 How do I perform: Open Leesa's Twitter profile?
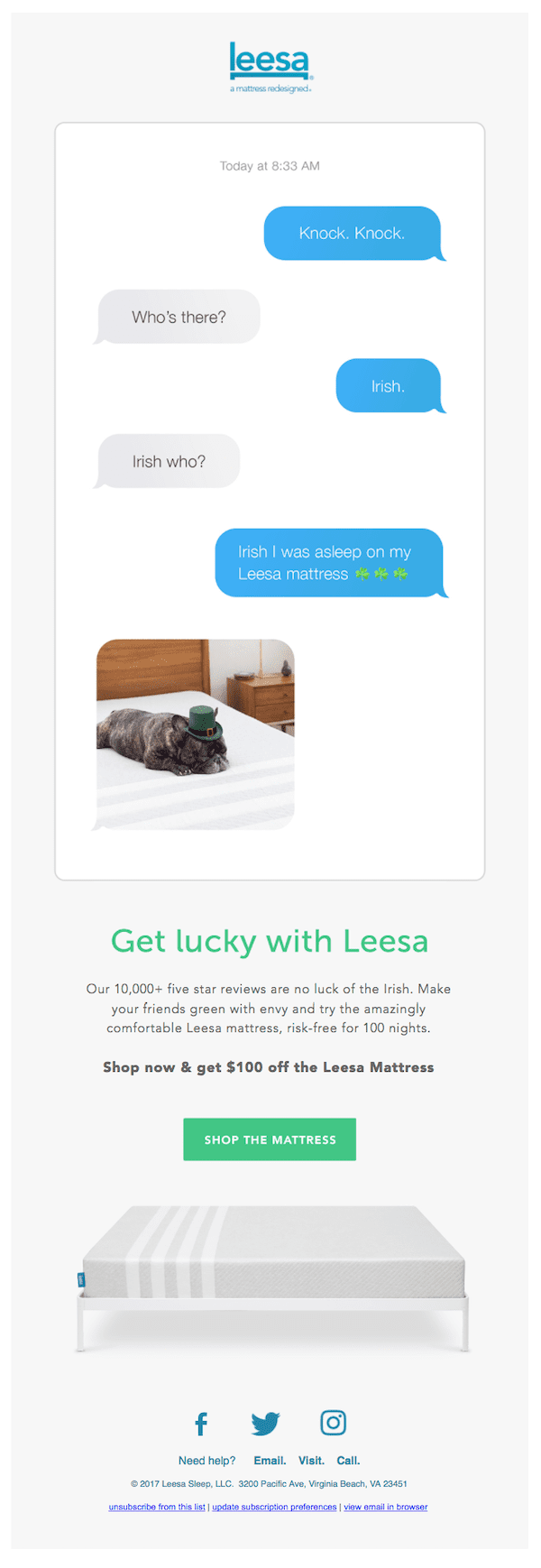(265, 1424)
